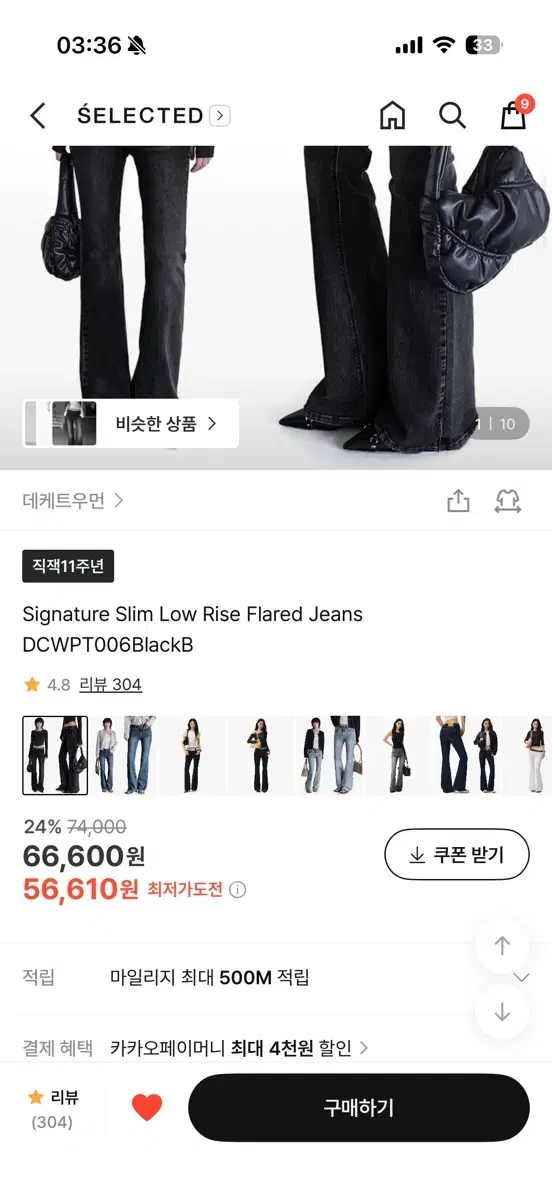Open the home icon
The image size is (552, 1200).
pos(392,116)
